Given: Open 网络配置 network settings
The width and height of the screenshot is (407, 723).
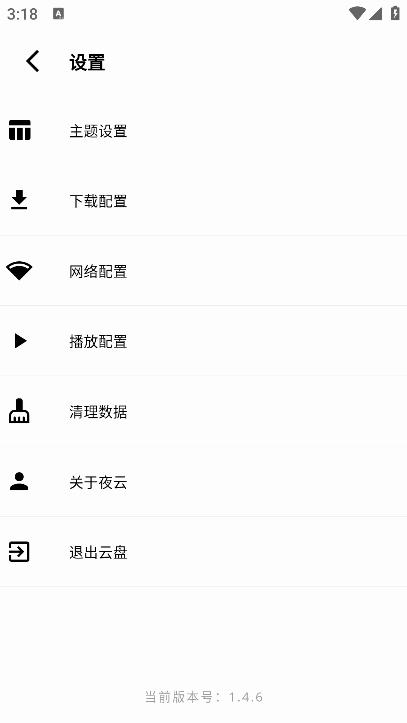Looking at the screenshot, I should tap(203, 271).
